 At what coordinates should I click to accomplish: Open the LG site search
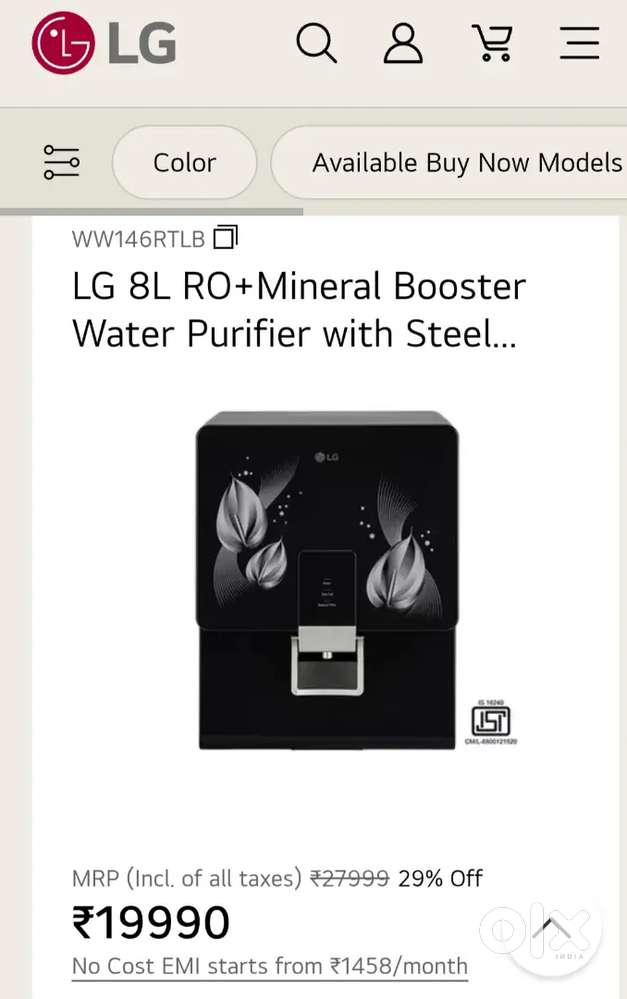(316, 44)
